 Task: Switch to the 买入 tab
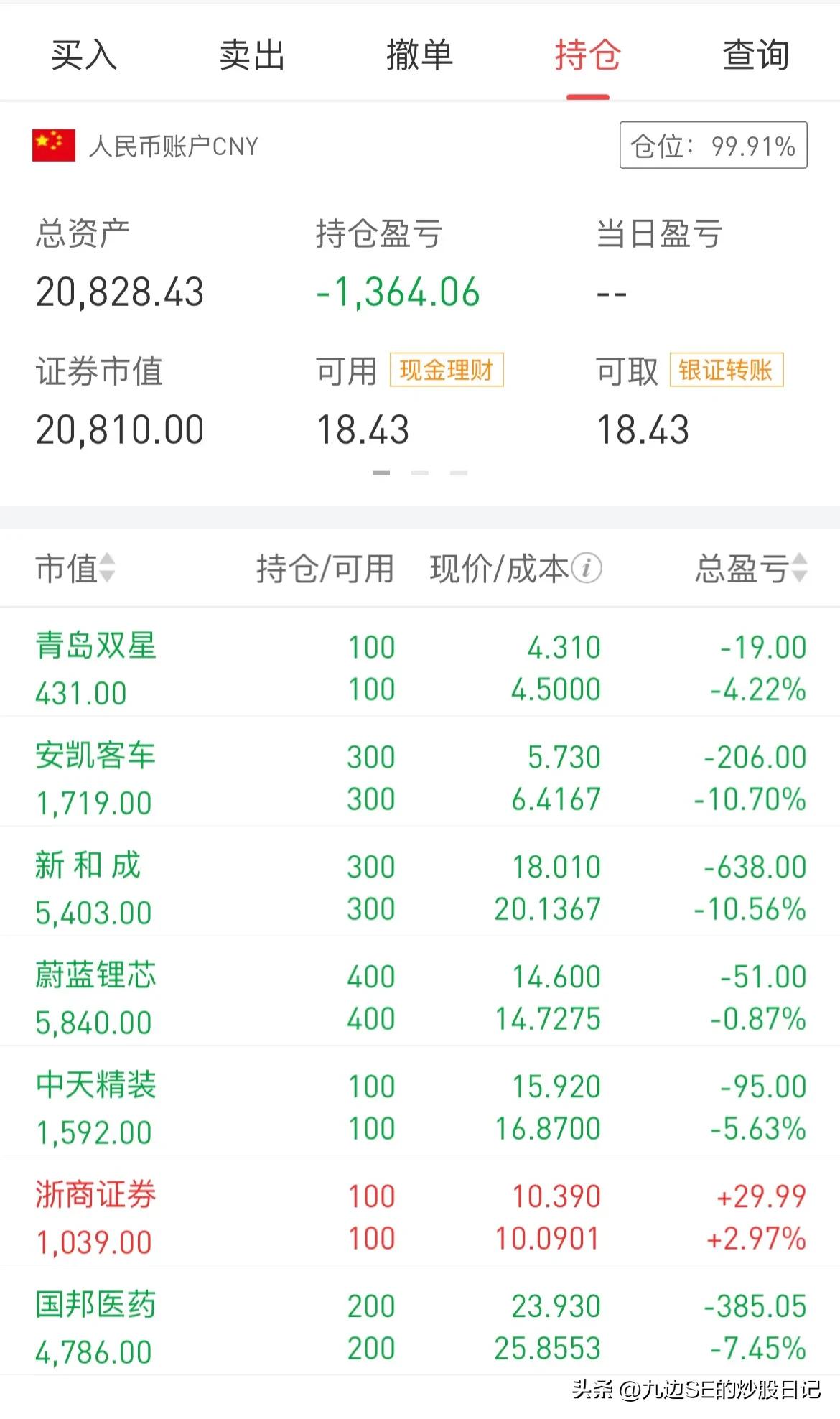point(84,55)
